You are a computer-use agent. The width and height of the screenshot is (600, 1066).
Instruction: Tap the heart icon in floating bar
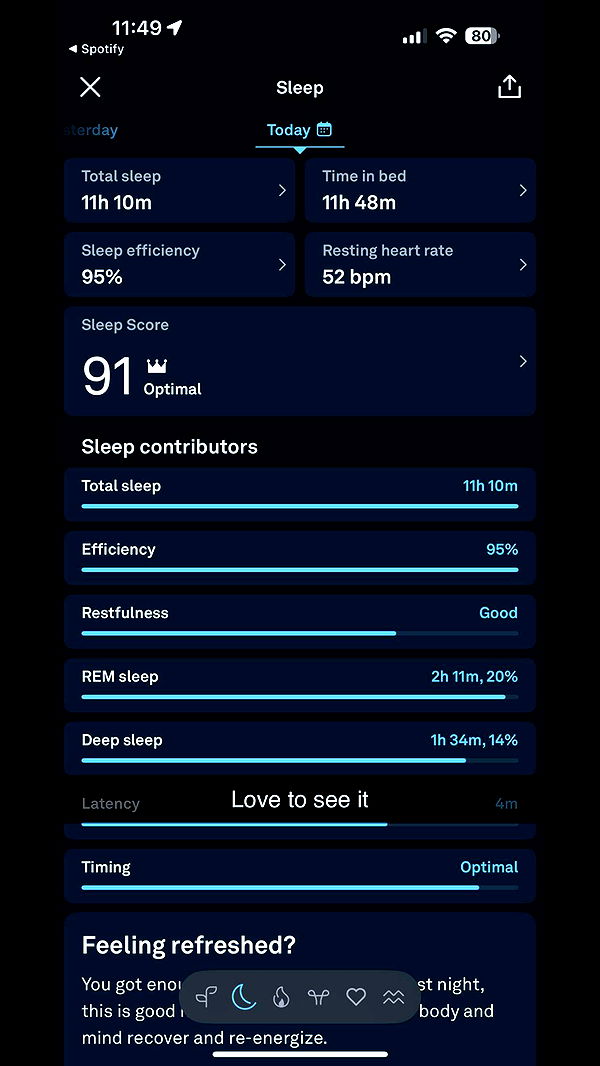[x=356, y=996]
